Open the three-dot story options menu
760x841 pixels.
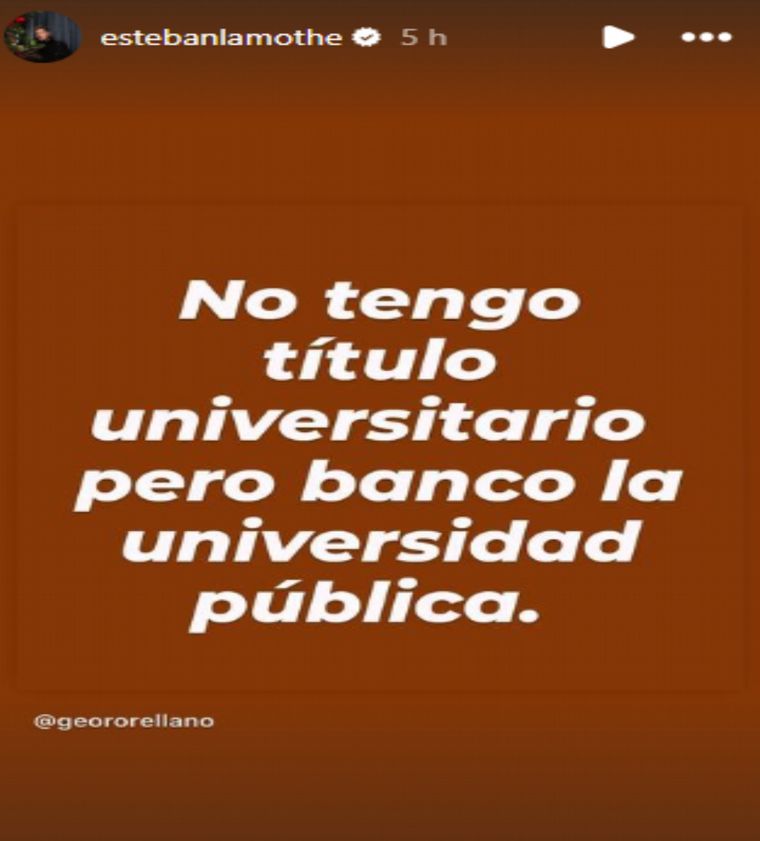point(708,38)
